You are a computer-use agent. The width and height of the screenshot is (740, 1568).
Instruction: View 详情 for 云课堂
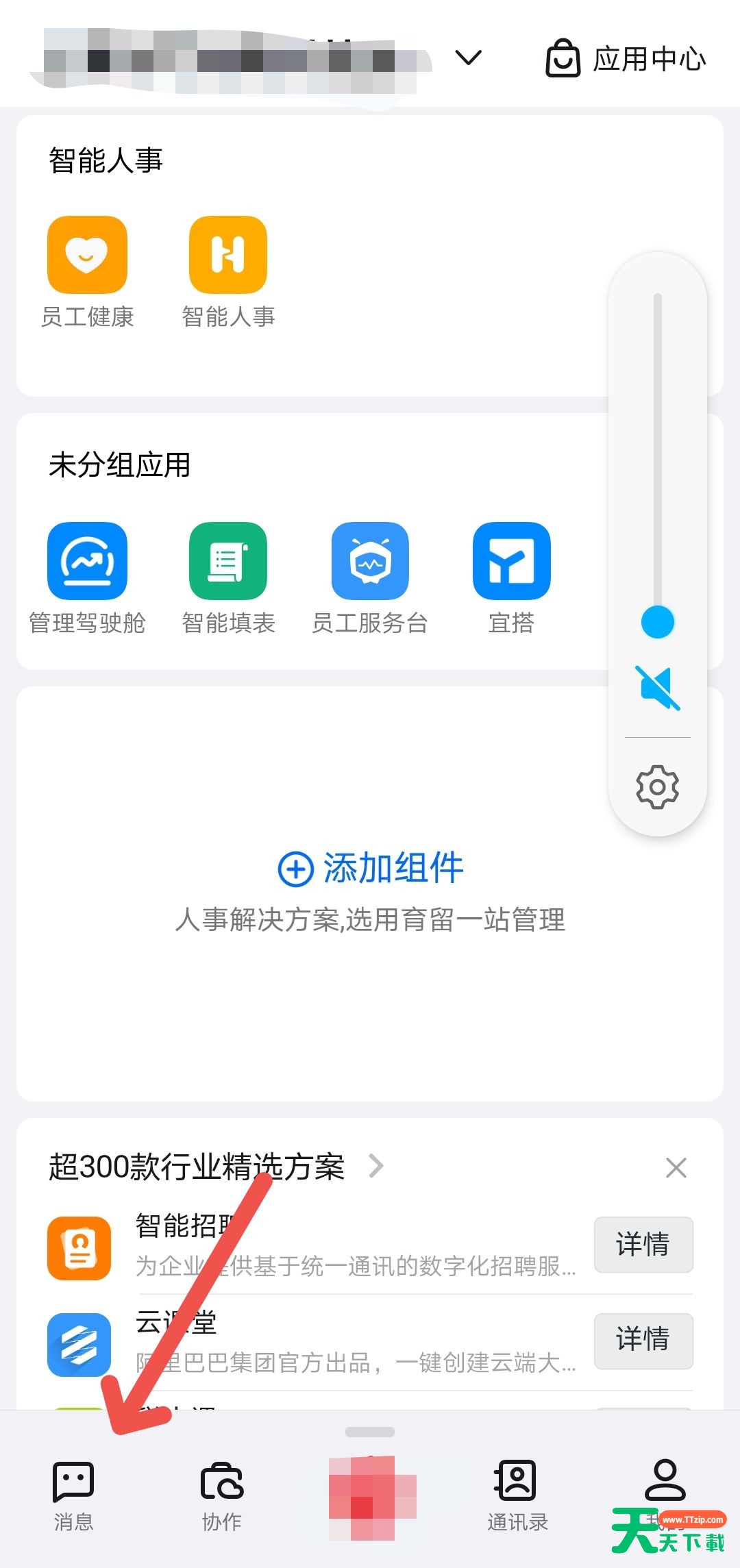pos(643,1341)
